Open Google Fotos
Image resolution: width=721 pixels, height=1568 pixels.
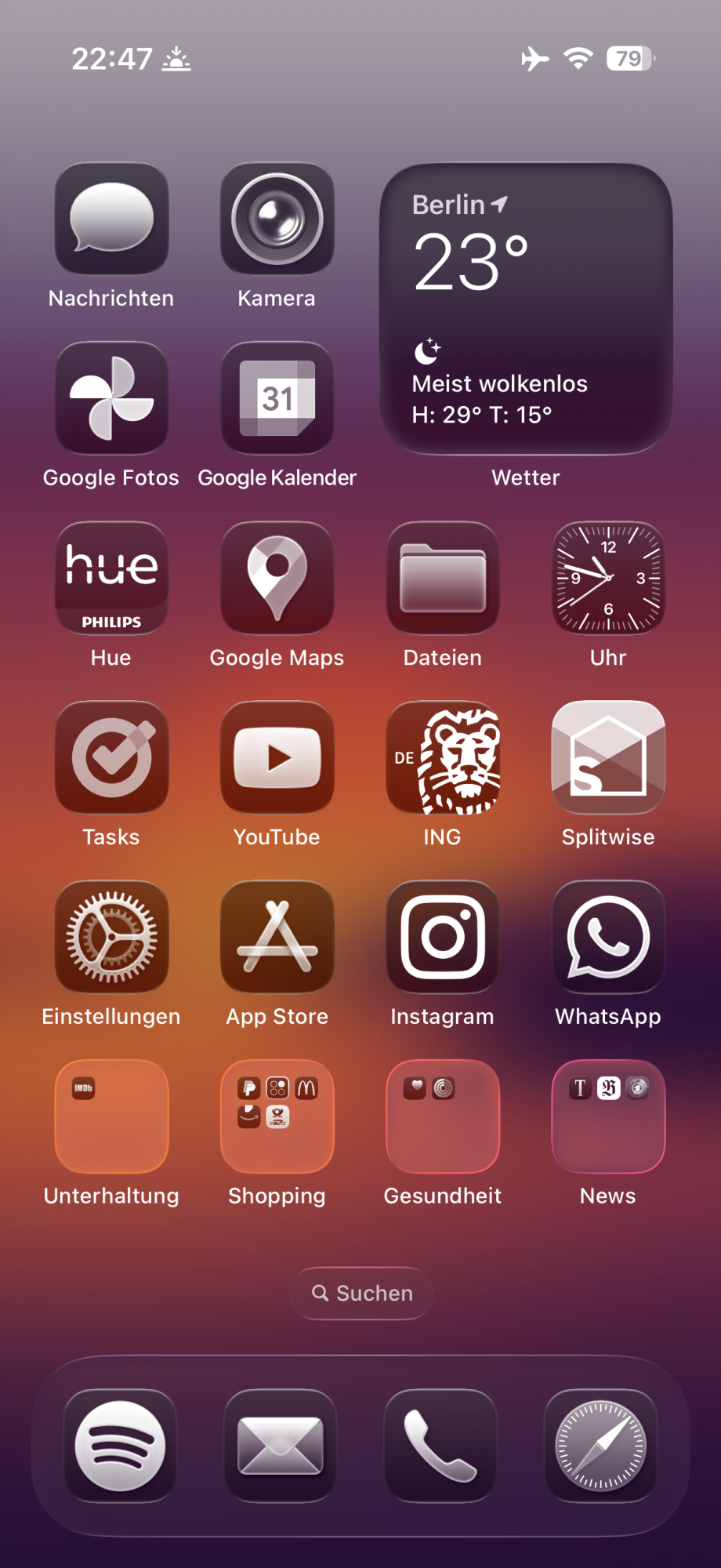pyautogui.click(x=111, y=398)
